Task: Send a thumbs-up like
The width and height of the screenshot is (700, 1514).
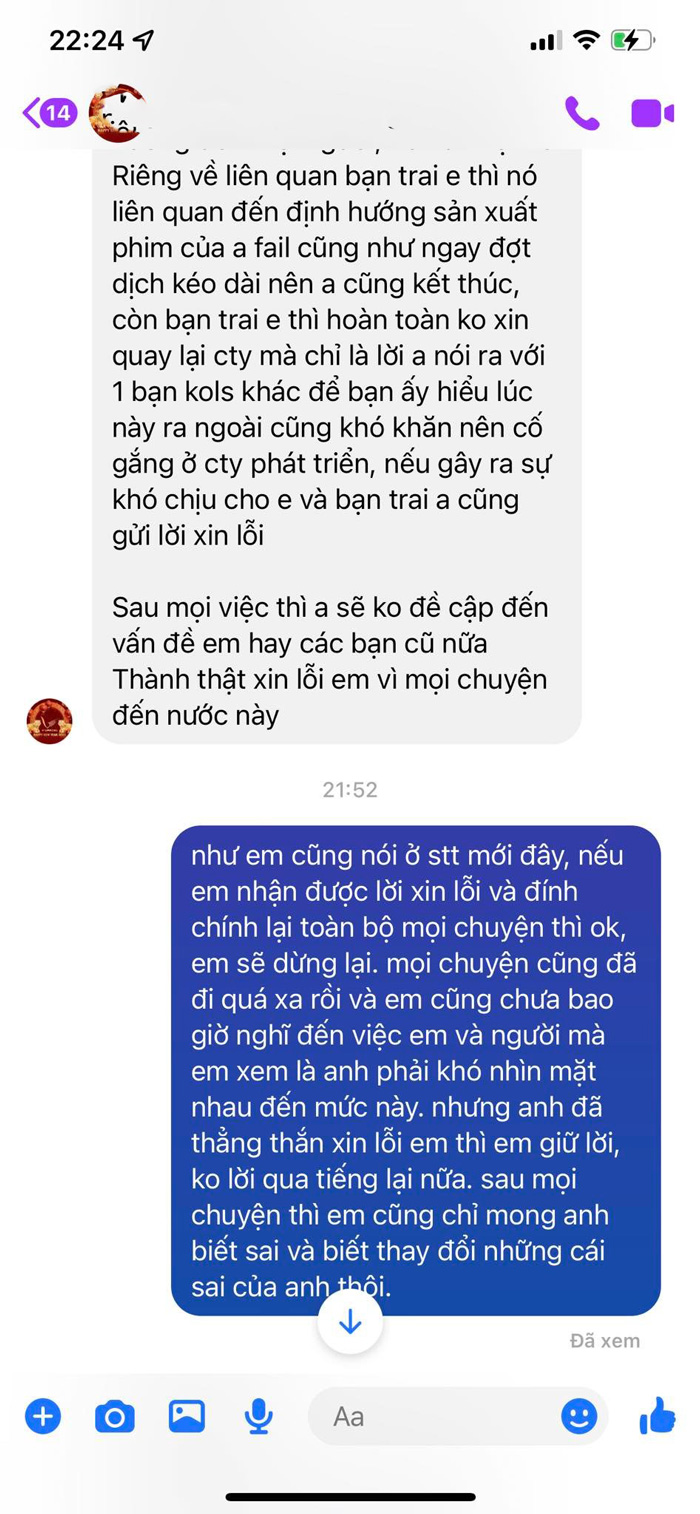Action: (x=657, y=1415)
